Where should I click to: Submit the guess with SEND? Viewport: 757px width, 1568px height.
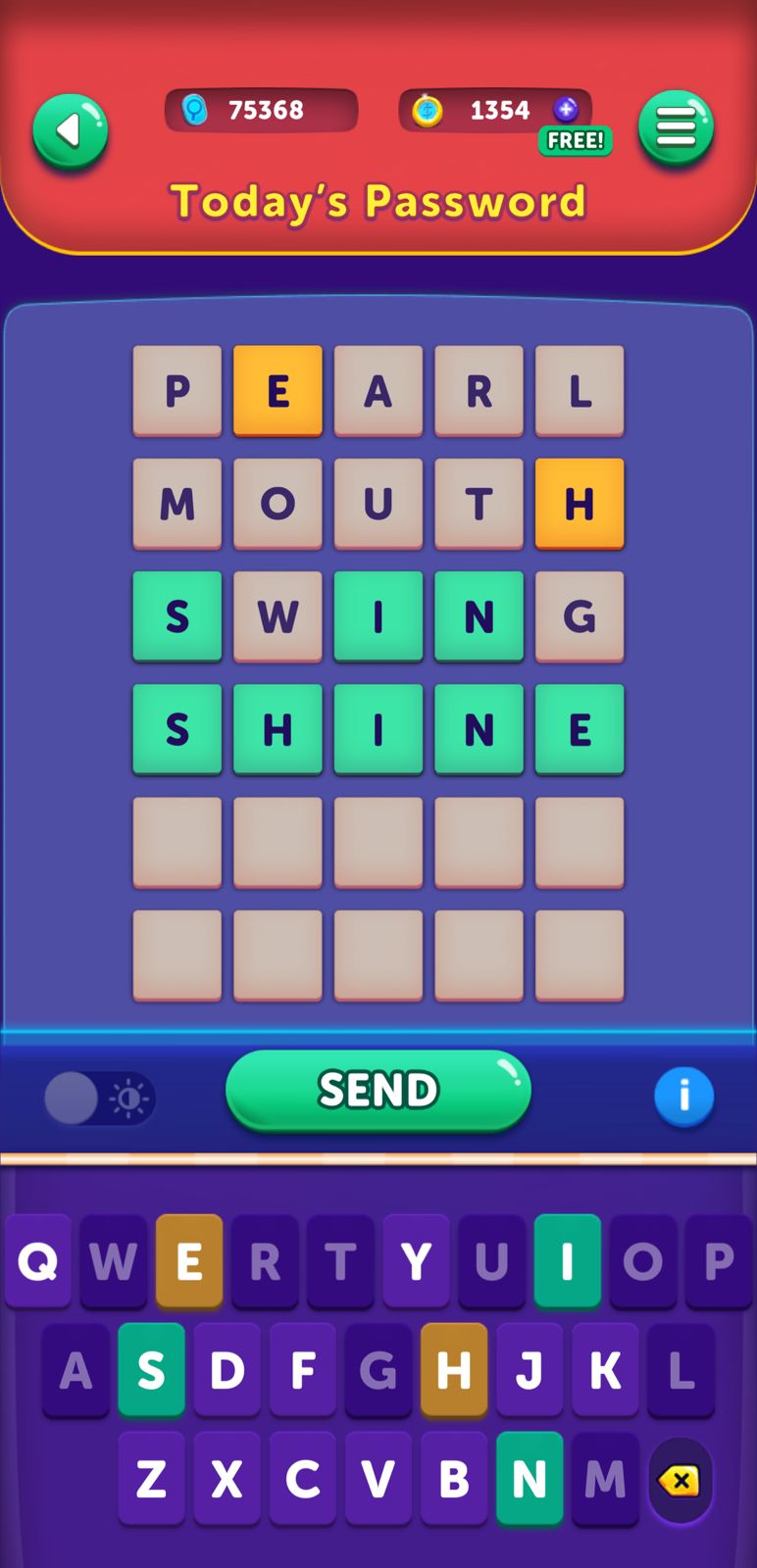(x=378, y=1090)
